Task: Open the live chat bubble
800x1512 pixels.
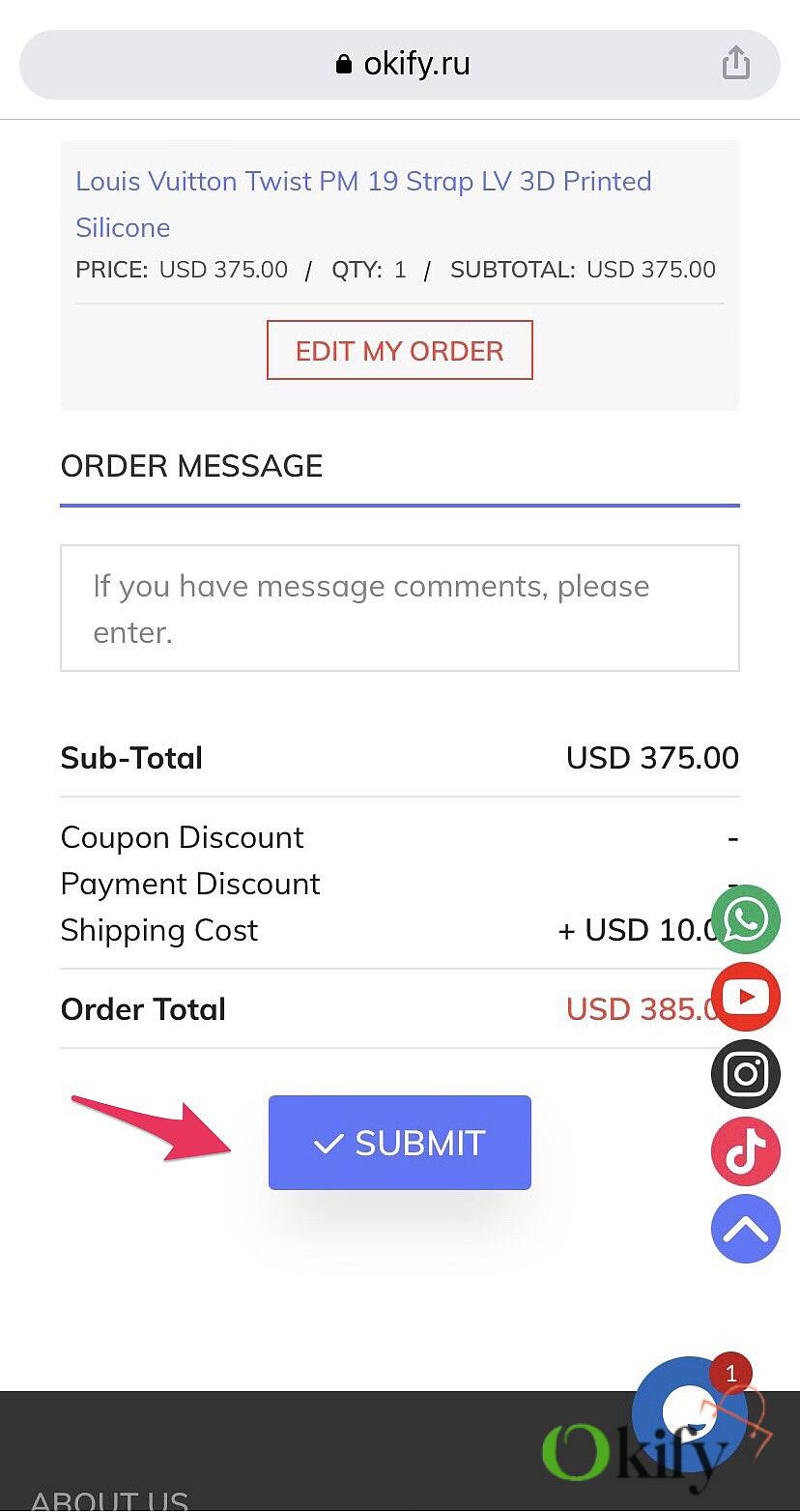Action: (x=690, y=1413)
